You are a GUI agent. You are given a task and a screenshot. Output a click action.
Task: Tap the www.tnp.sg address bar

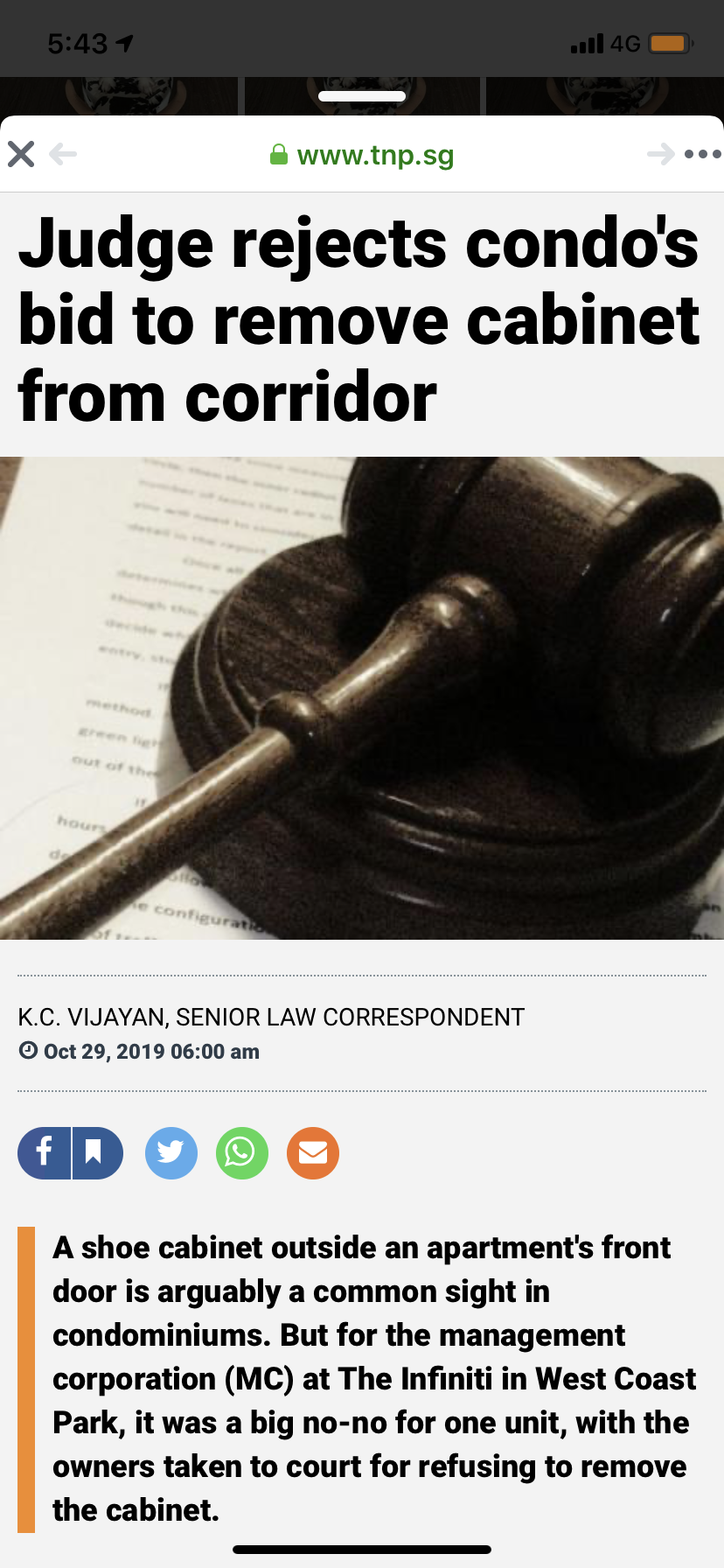point(362,155)
